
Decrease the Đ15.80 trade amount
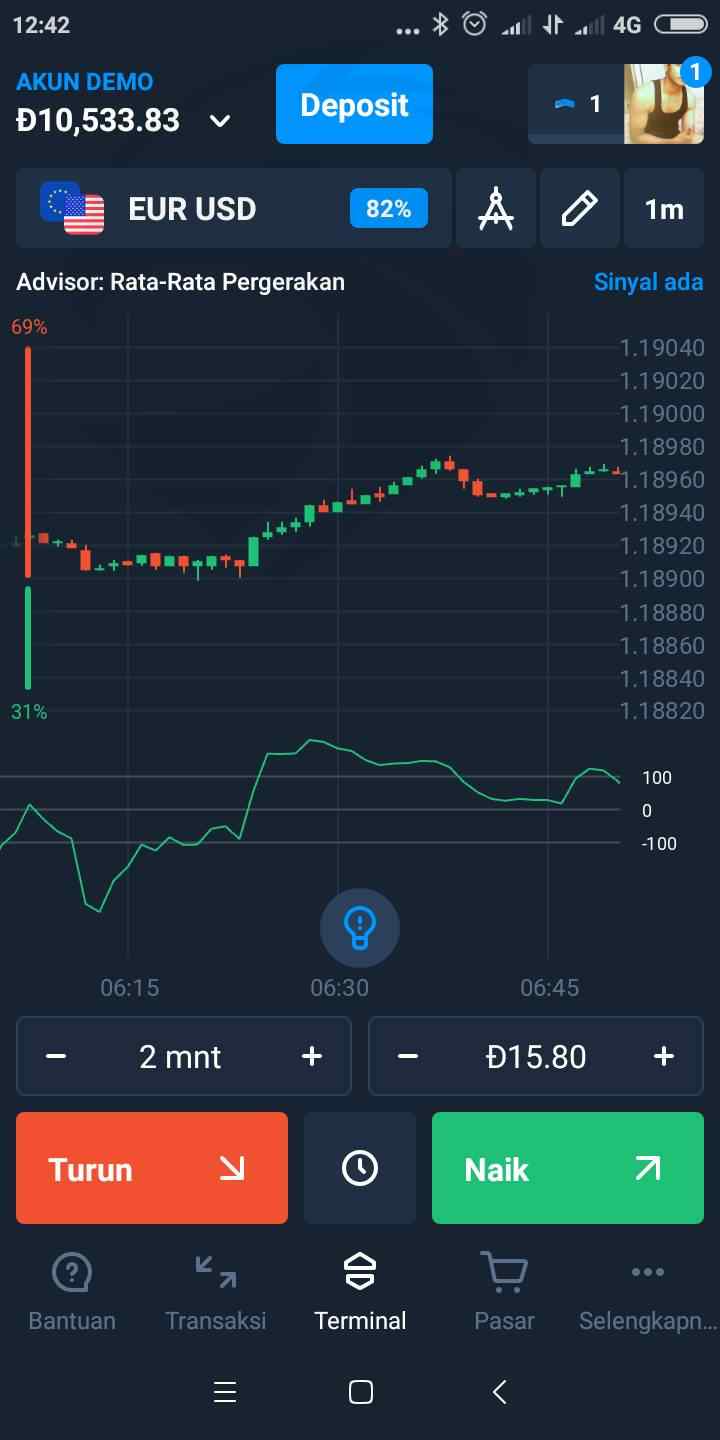408,1056
